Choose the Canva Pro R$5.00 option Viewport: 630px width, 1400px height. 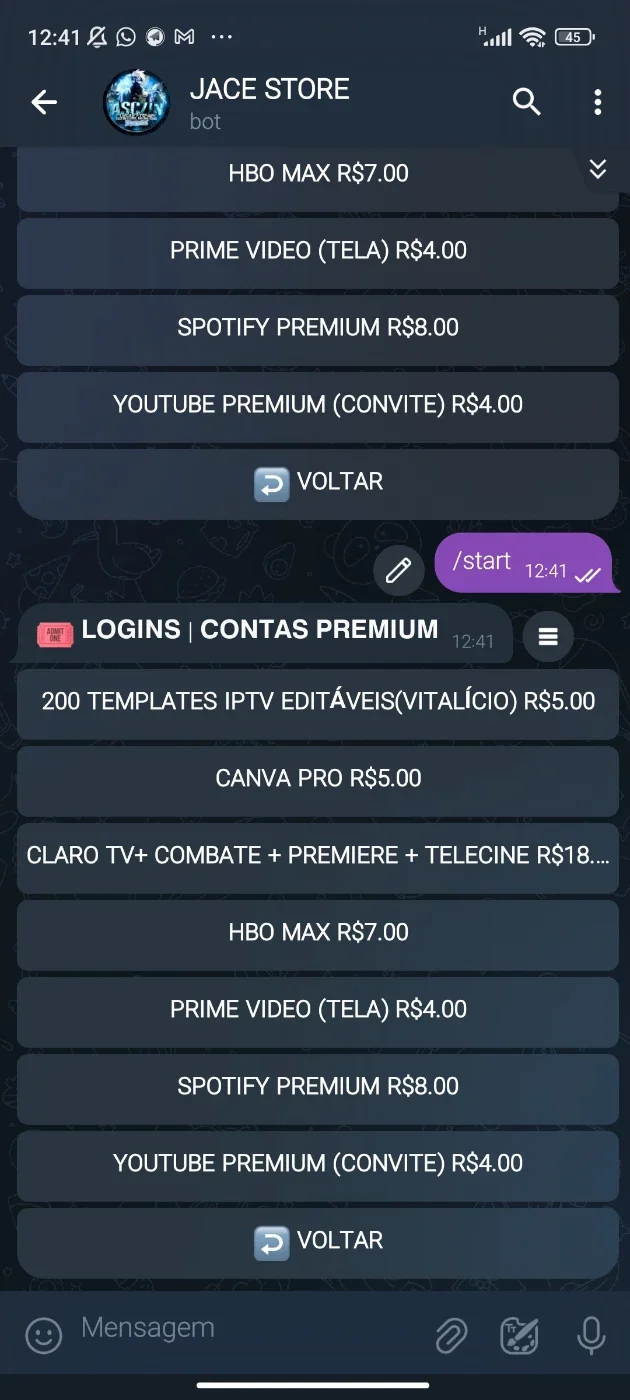[x=318, y=780]
